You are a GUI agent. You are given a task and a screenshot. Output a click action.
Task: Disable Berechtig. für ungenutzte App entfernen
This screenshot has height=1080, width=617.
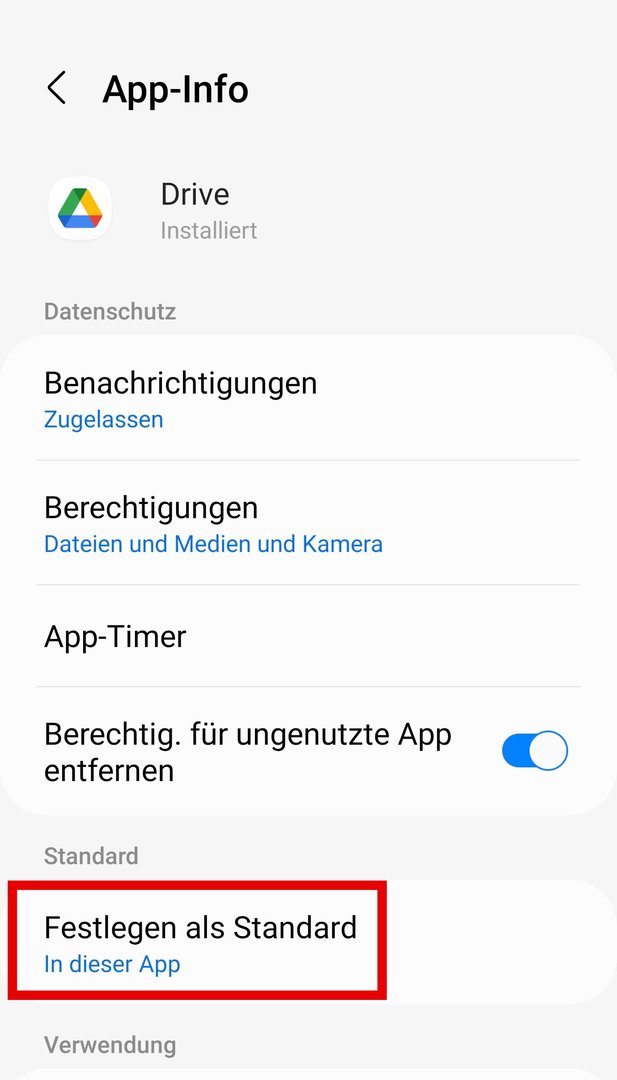534,751
